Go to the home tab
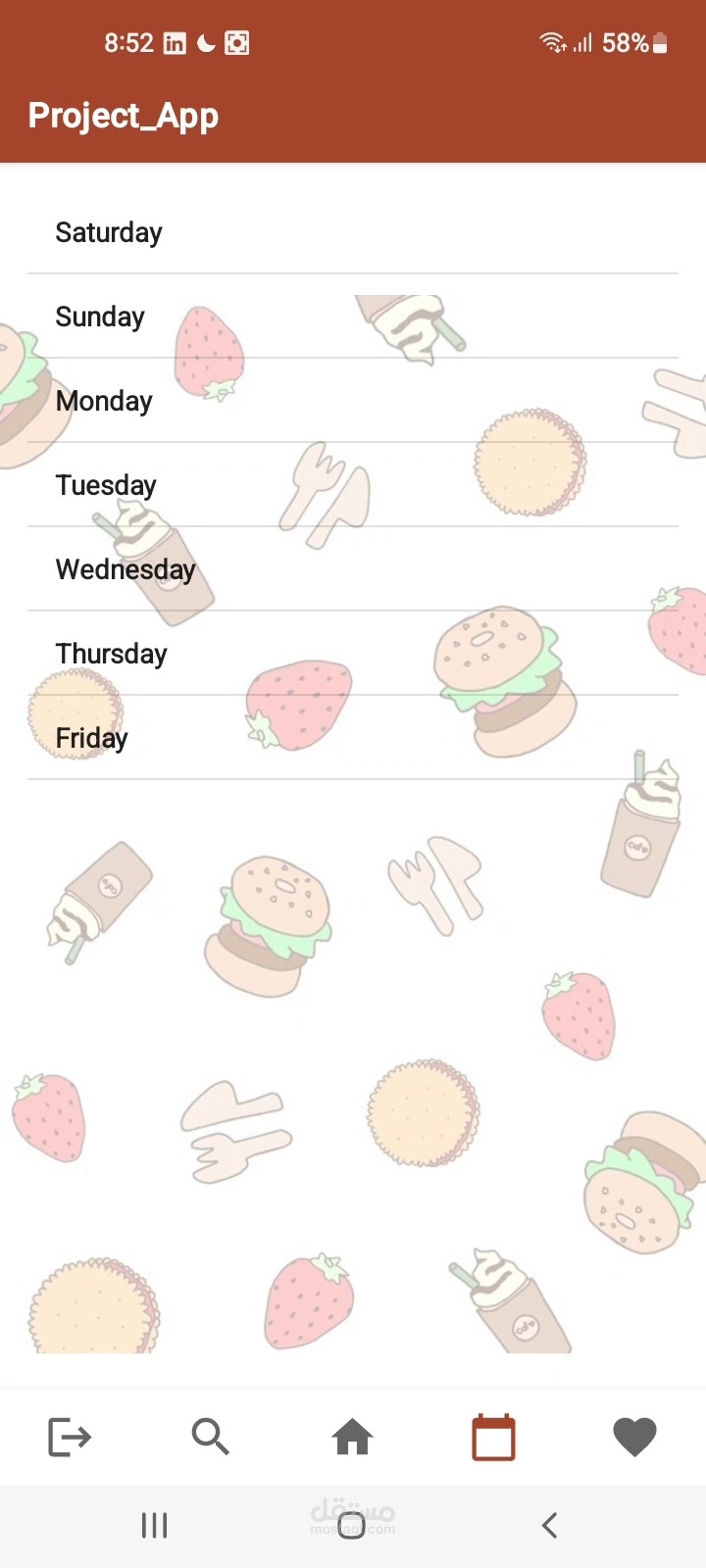Viewport: 706px width, 1568px height. (x=353, y=1438)
